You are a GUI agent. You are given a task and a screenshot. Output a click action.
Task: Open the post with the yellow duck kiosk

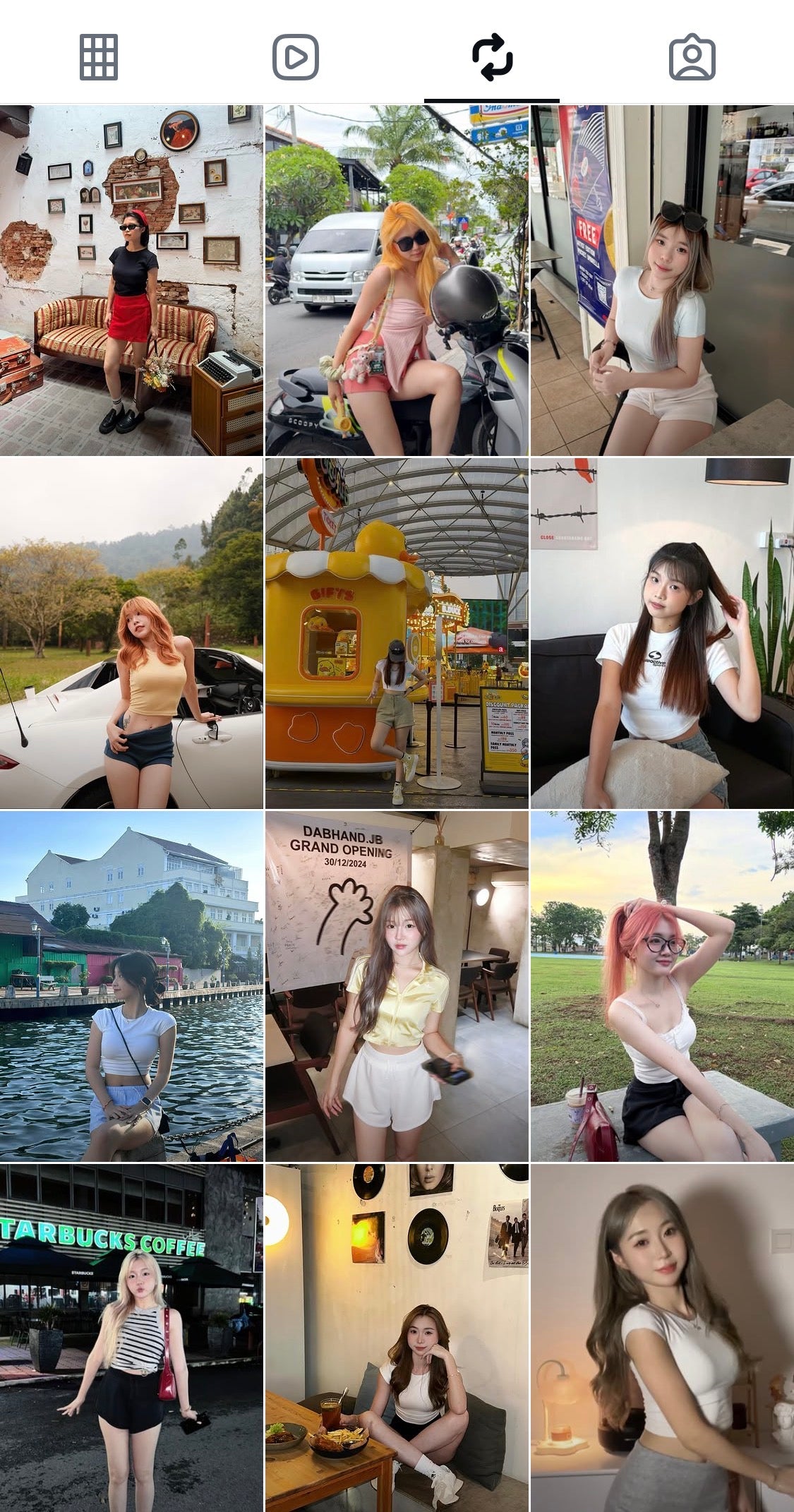point(397,633)
